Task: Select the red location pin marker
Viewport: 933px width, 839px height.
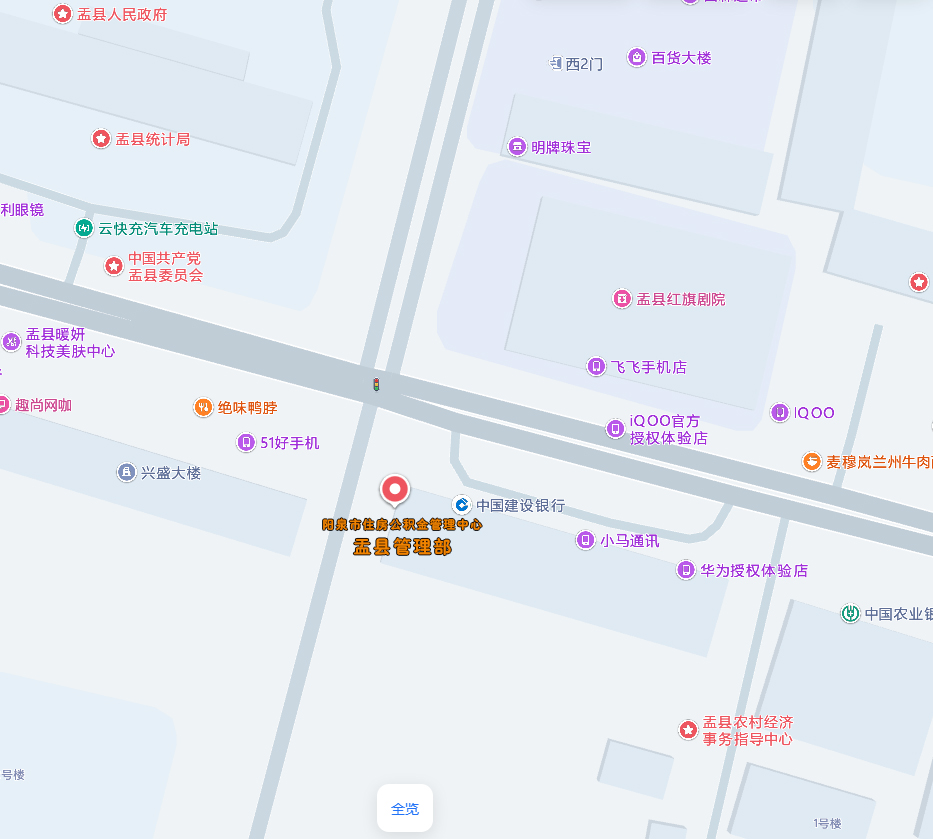Action: [x=396, y=490]
